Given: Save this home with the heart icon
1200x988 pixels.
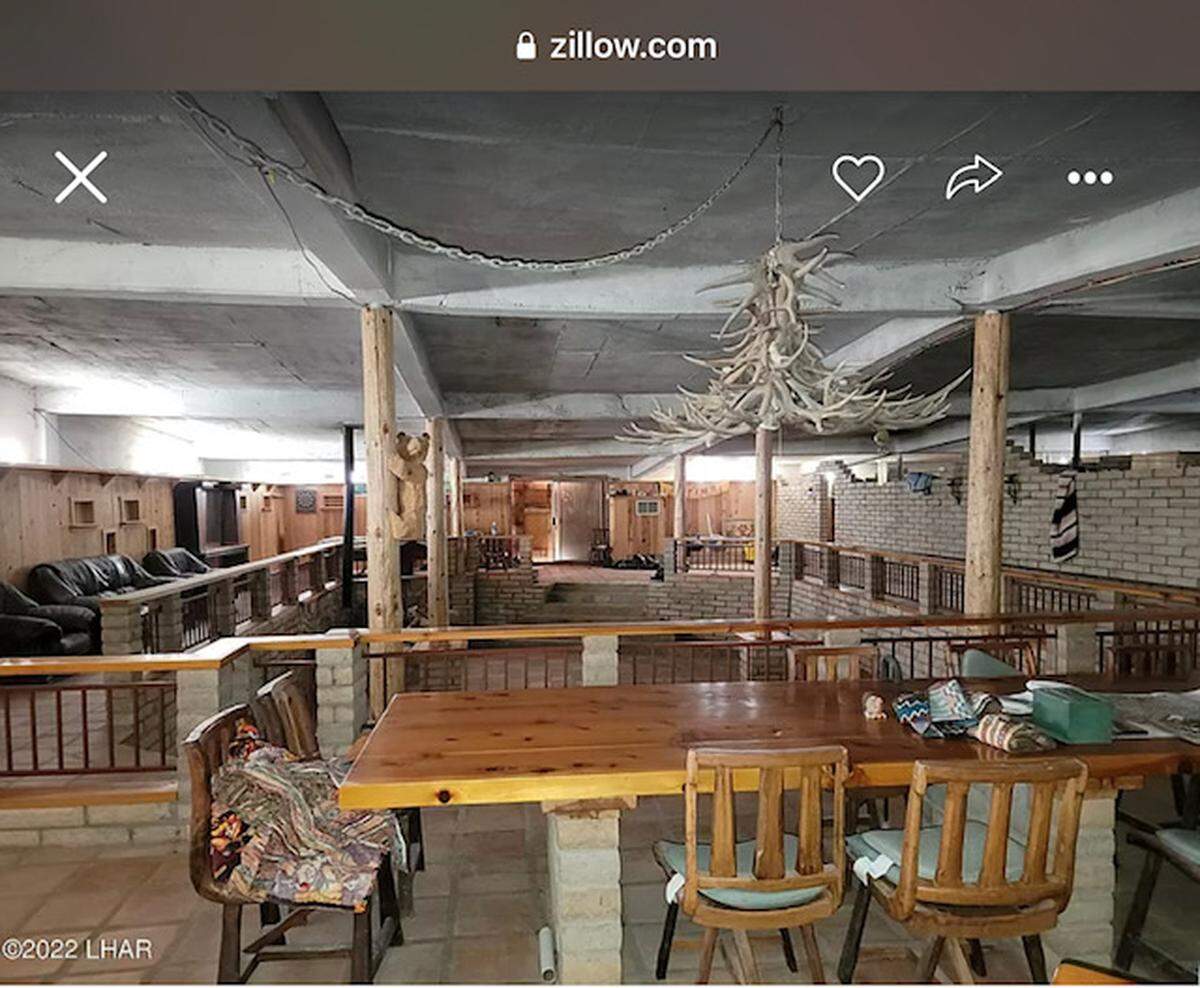Looking at the screenshot, I should pos(858,177).
